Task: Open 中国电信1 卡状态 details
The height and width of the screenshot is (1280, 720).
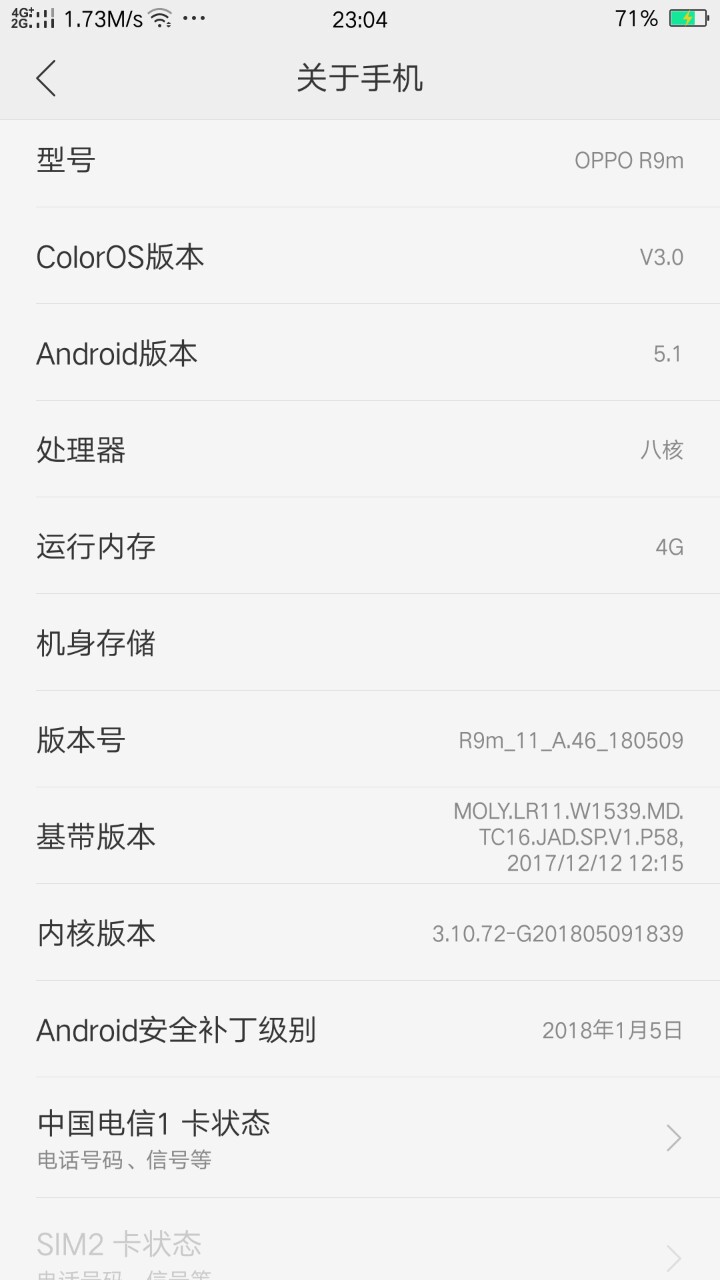Action: point(360,1138)
